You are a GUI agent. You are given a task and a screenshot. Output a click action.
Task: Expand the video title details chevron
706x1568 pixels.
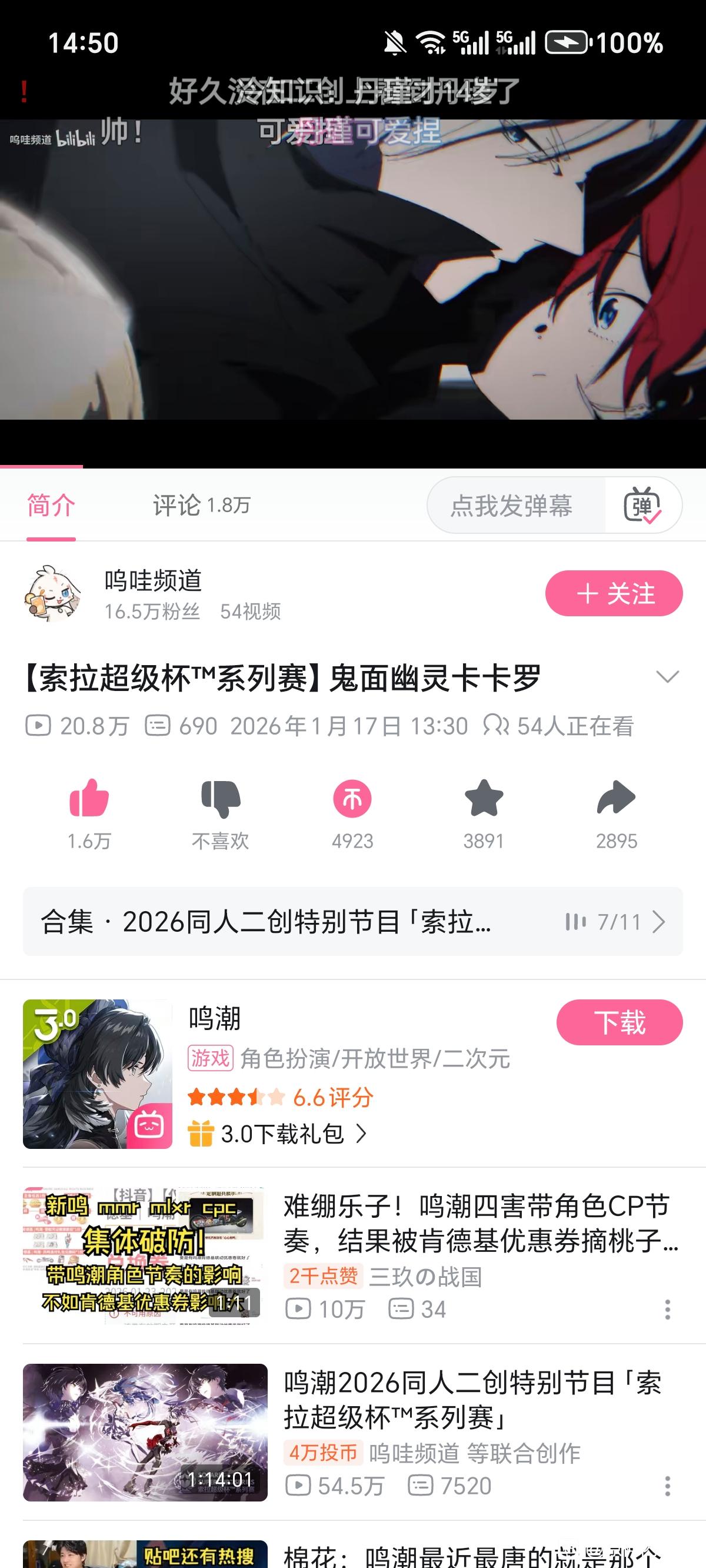(x=667, y=677)
